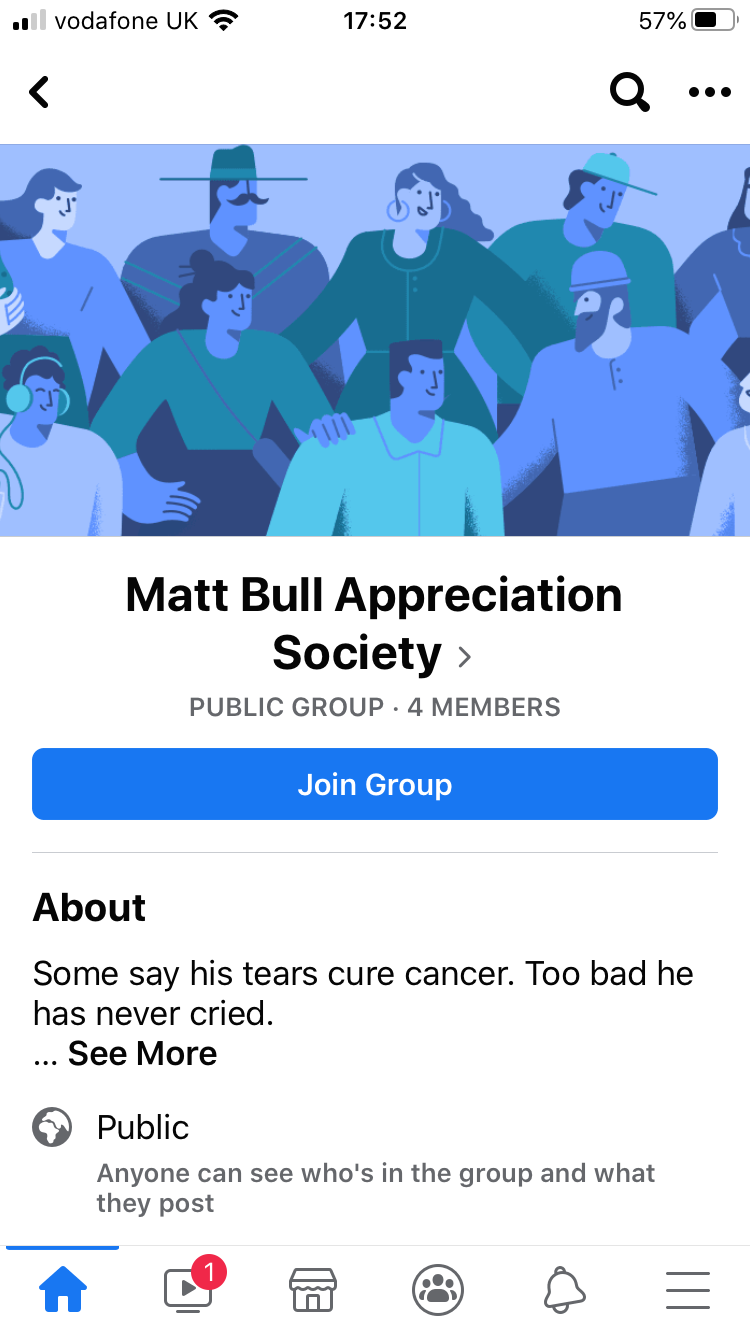The width and height of the screenshot is (750, 1334).
Task: Tap the Join Group button
Action: (x=375, y=784)
